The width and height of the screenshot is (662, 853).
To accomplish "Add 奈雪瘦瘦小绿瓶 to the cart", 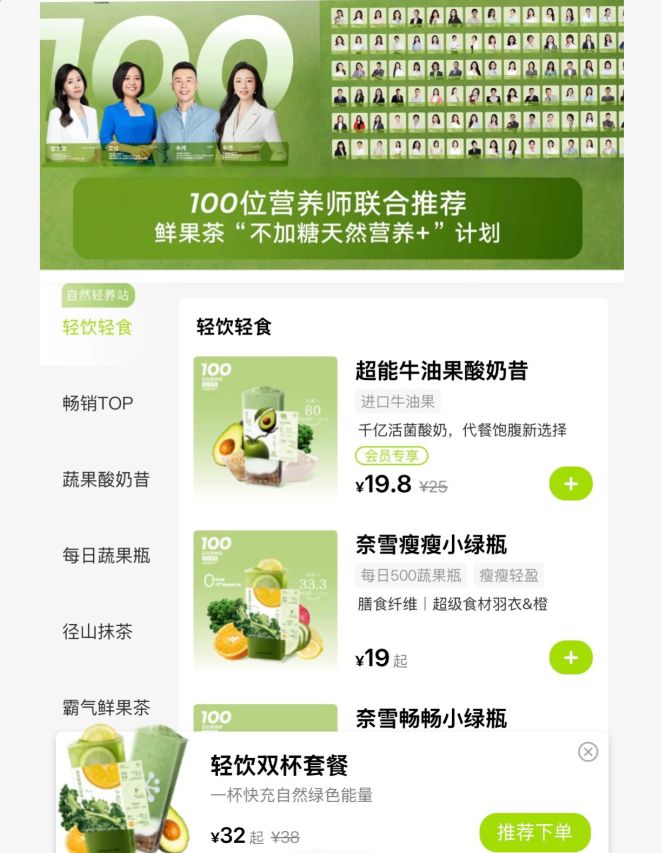I will pyautogui.click(x=570, y=658).
